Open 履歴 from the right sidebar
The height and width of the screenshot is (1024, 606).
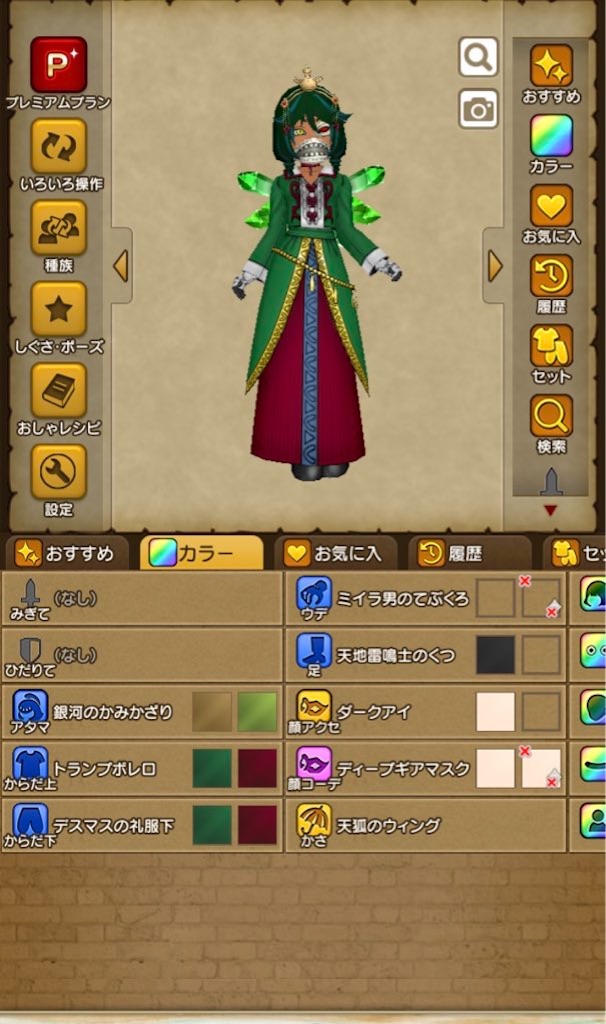pyautogui.click(x=551, y=276)
